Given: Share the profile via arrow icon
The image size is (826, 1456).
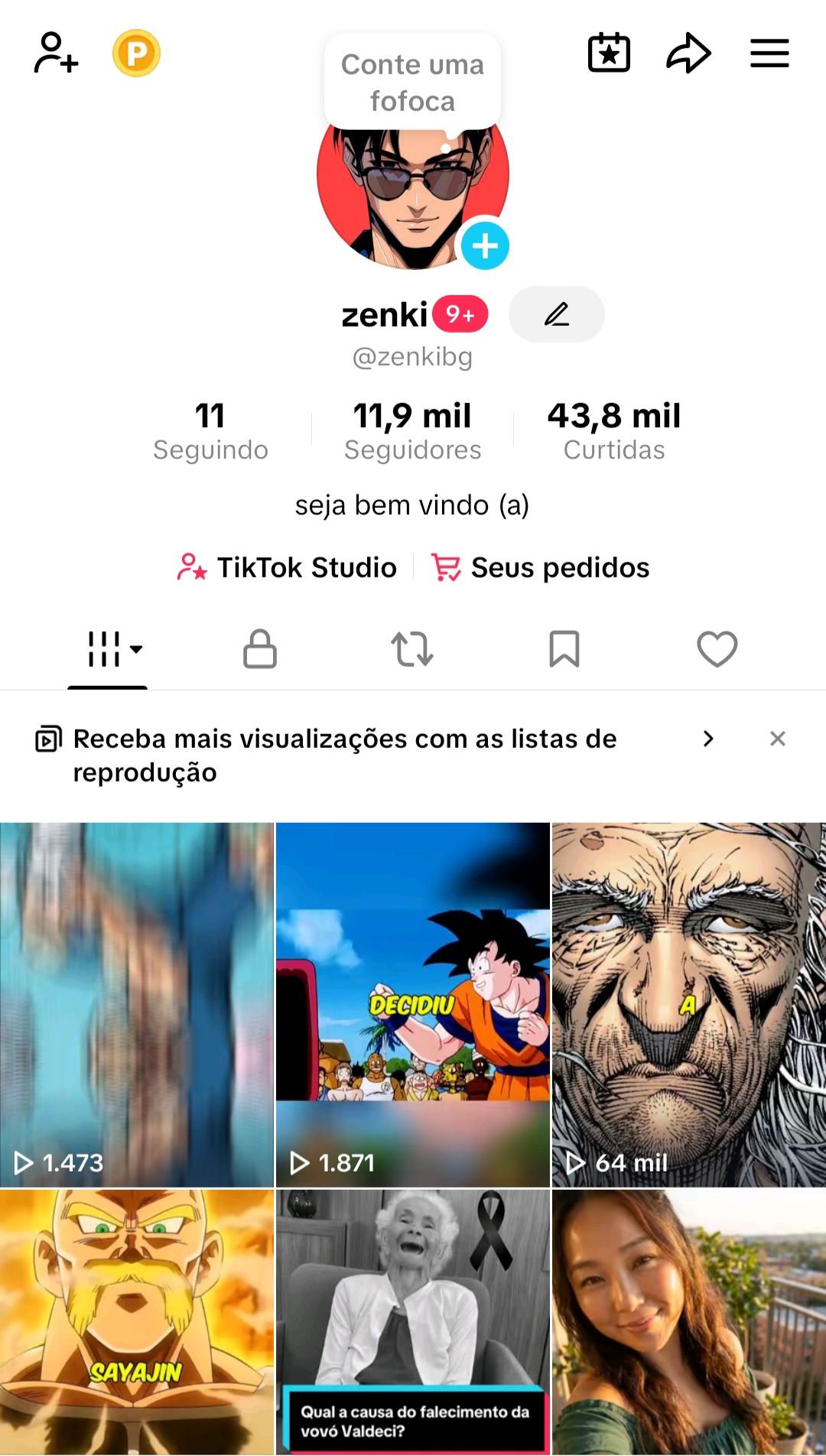Looking at the screenshot, I should pyautogui.click(x=688, y=53).
